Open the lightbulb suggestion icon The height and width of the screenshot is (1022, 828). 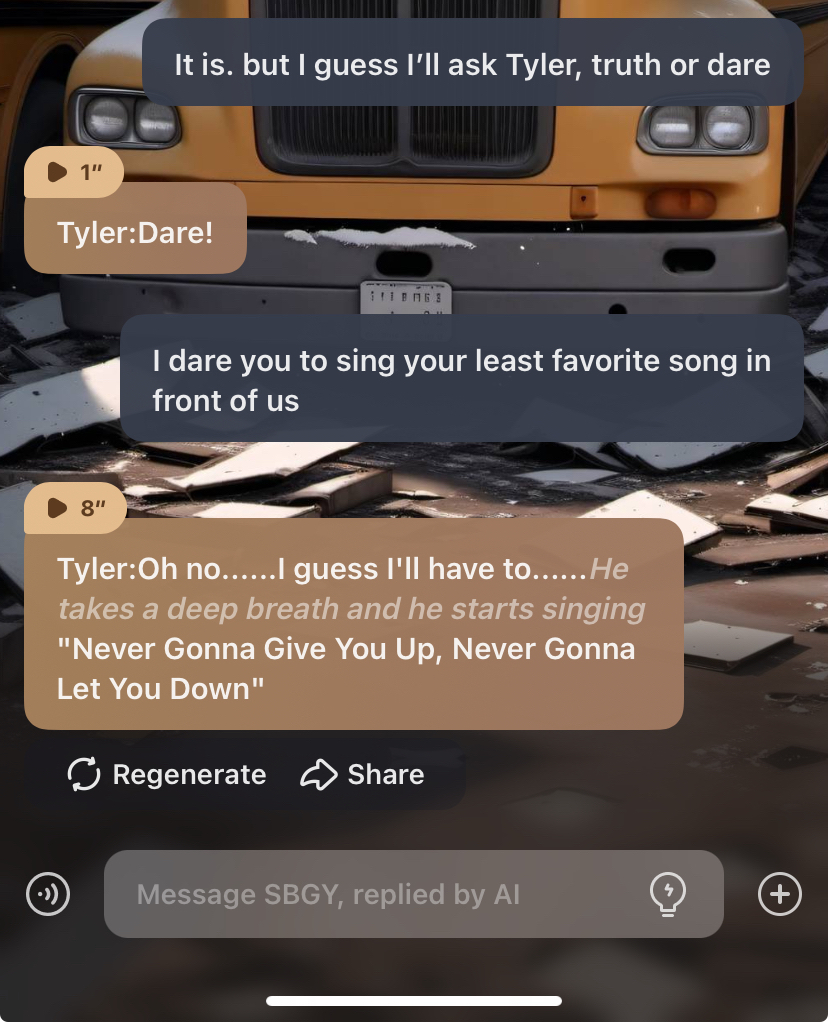(x=668, y=894)
